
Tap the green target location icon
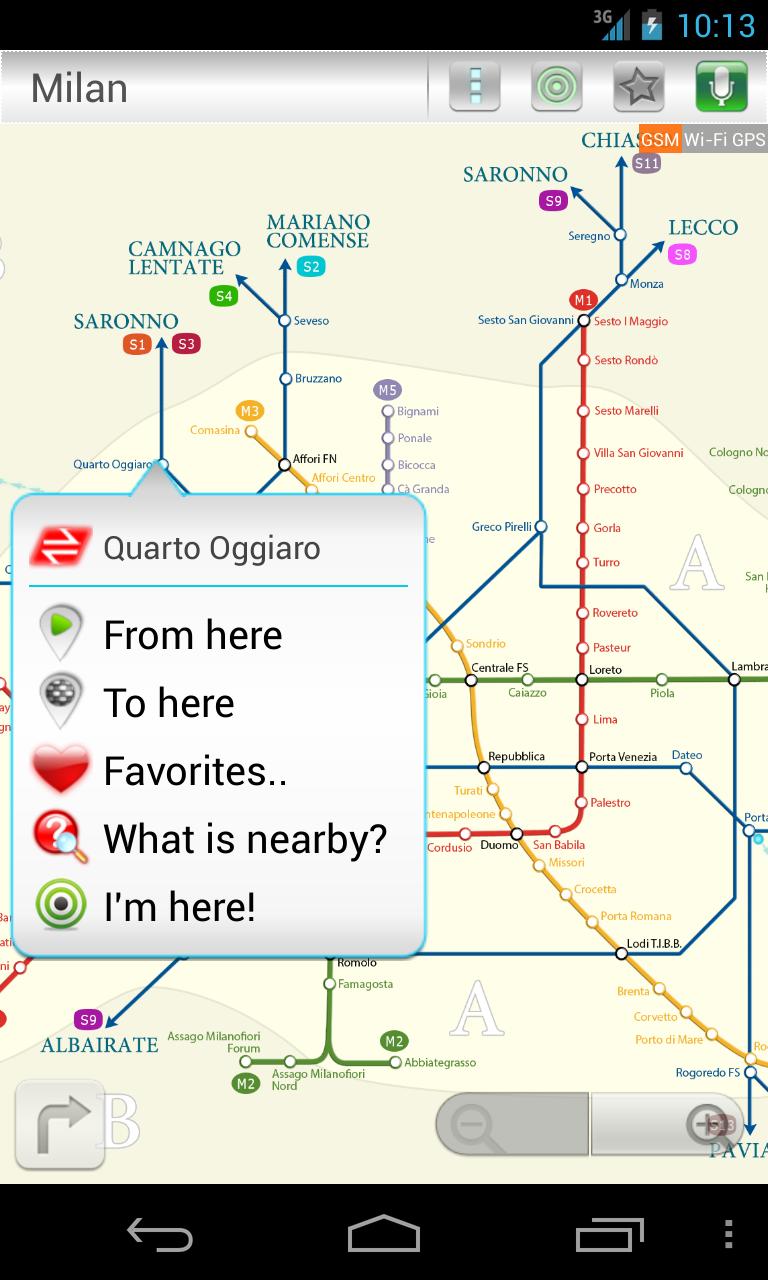557,87
